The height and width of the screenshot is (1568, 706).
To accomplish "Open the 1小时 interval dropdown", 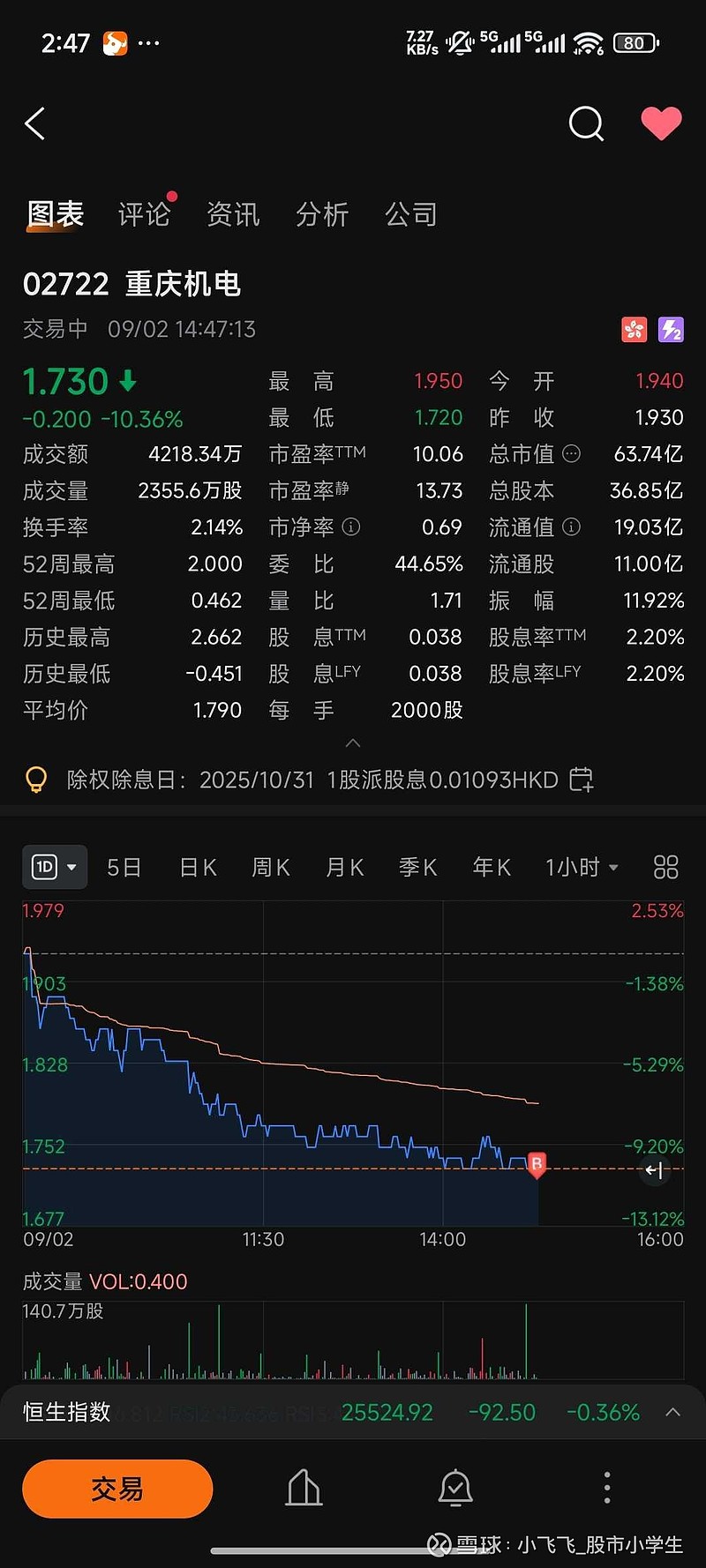I will point(582,867).
